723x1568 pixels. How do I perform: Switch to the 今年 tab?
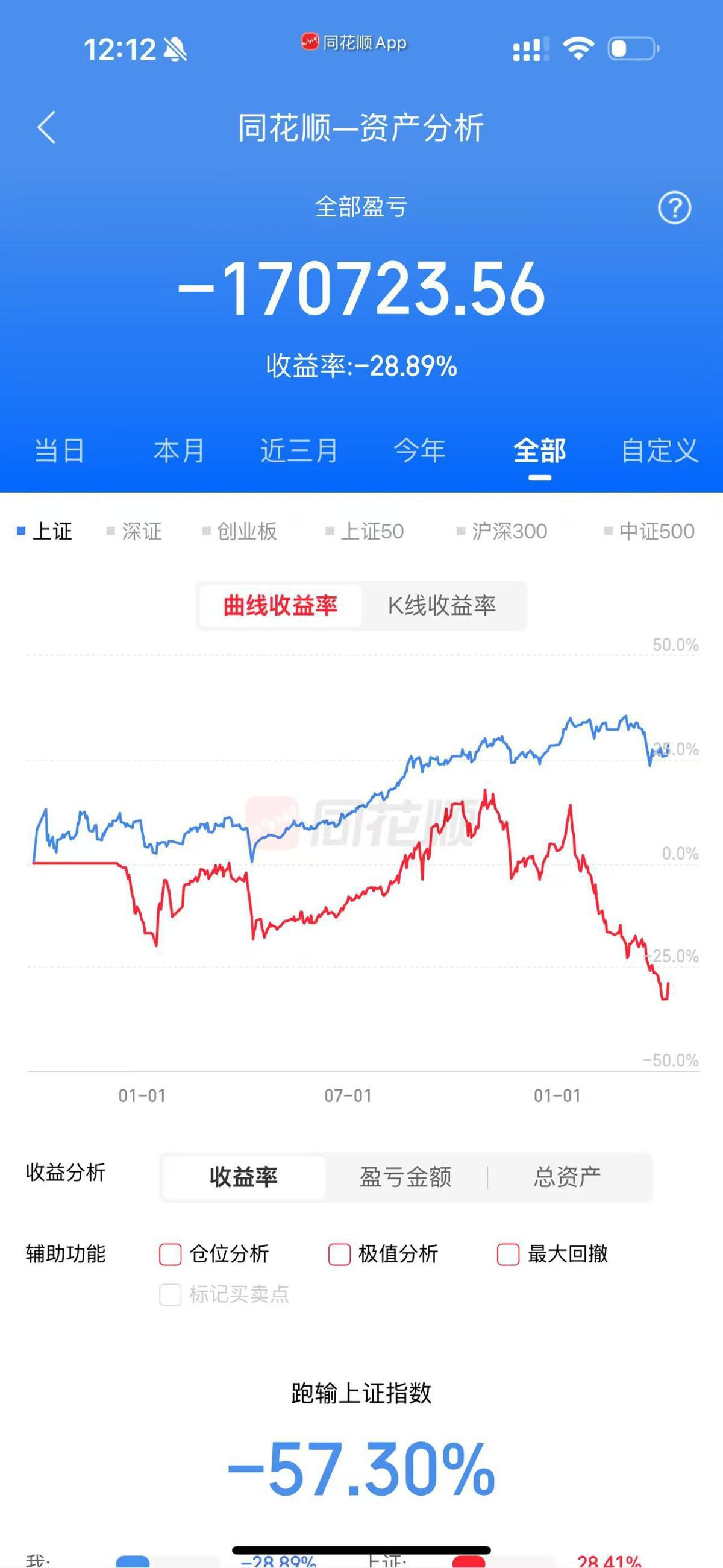tap(419, 451)
